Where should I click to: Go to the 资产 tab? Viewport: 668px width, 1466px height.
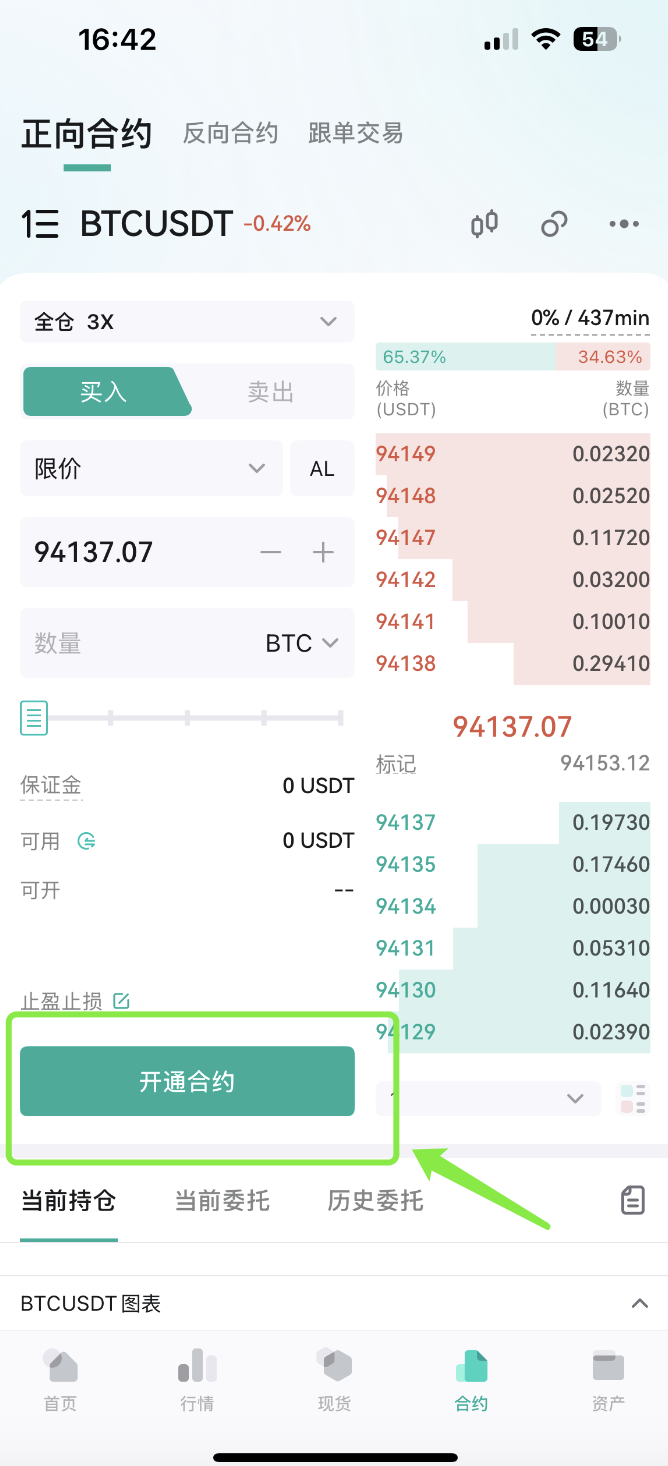click(608, 1380)
